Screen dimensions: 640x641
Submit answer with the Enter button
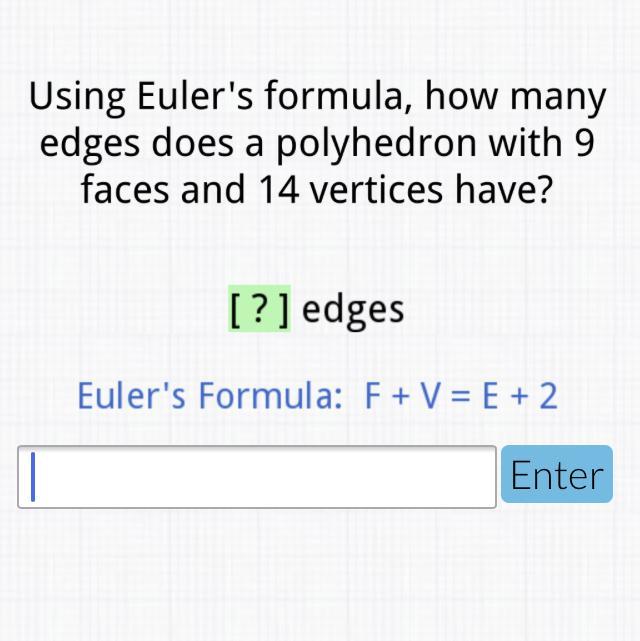tap(556, 475)
